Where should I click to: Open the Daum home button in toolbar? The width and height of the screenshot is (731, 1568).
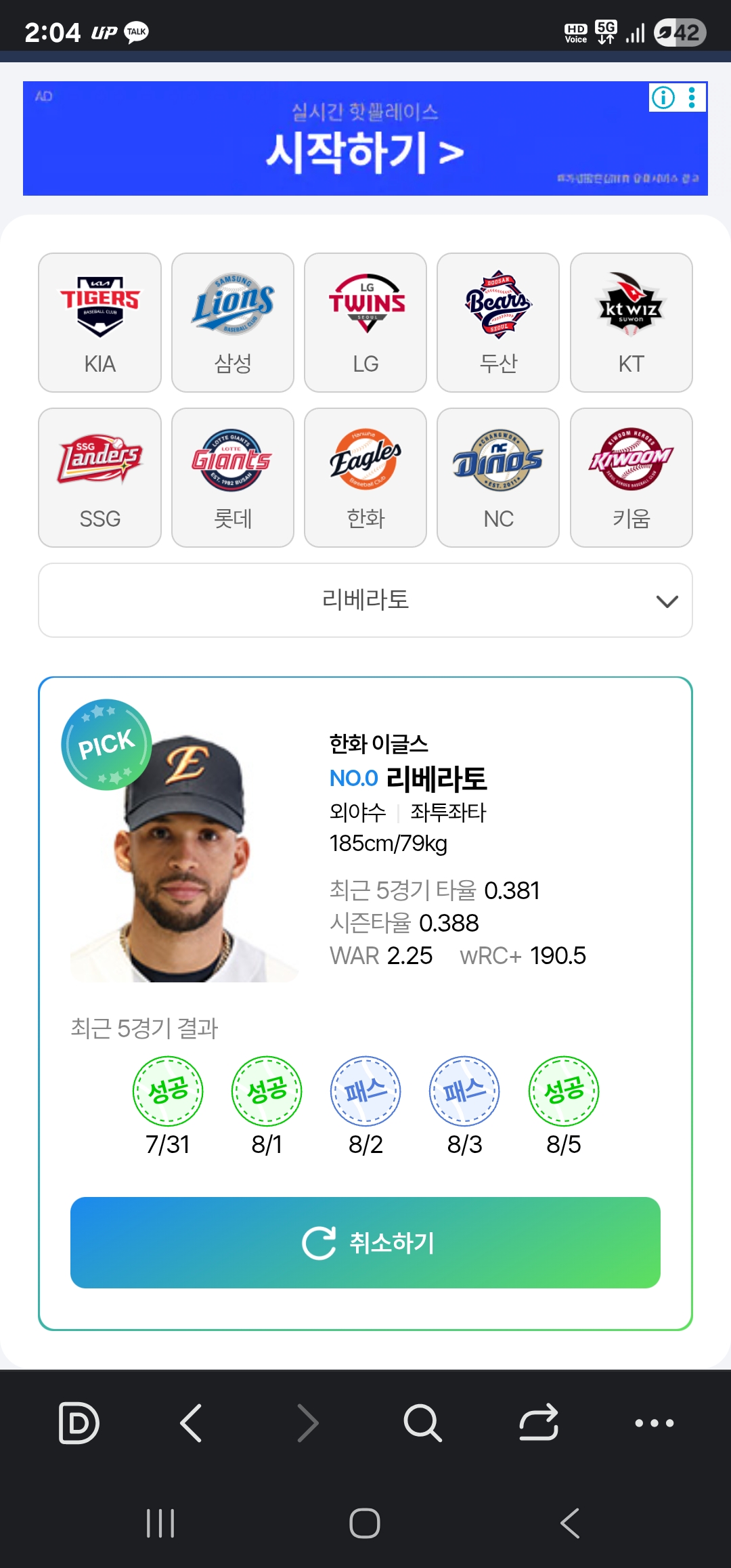pyautogui.click(x=79, y=1422)
